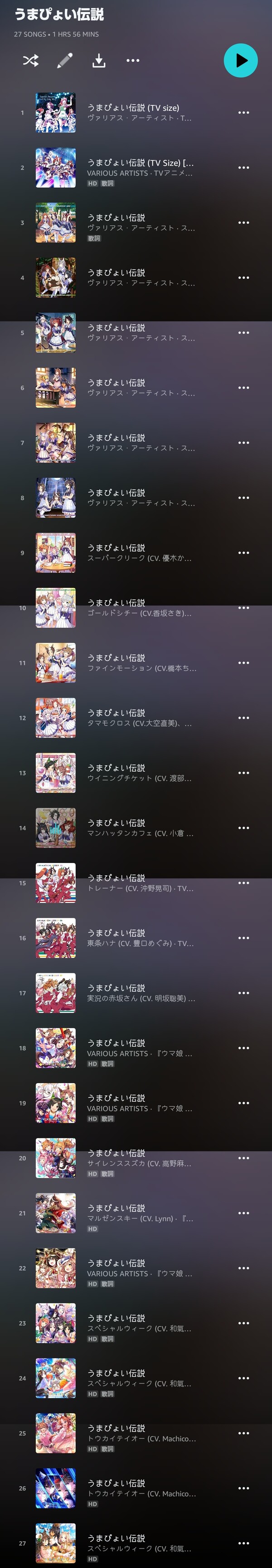Download the playlist for offline listening
272x1568 pixels.
[98, 60]
